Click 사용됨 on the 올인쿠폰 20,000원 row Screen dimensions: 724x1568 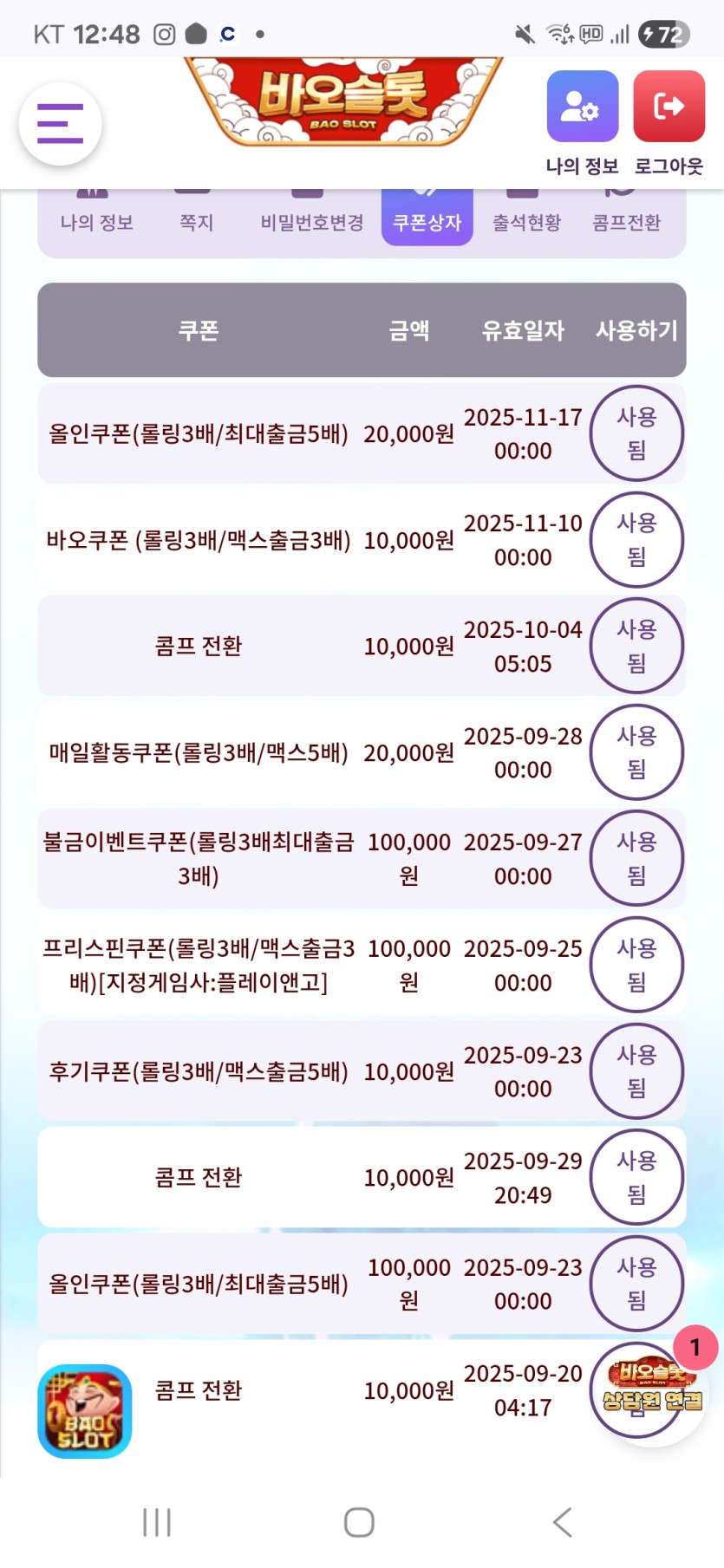point(636,433)
